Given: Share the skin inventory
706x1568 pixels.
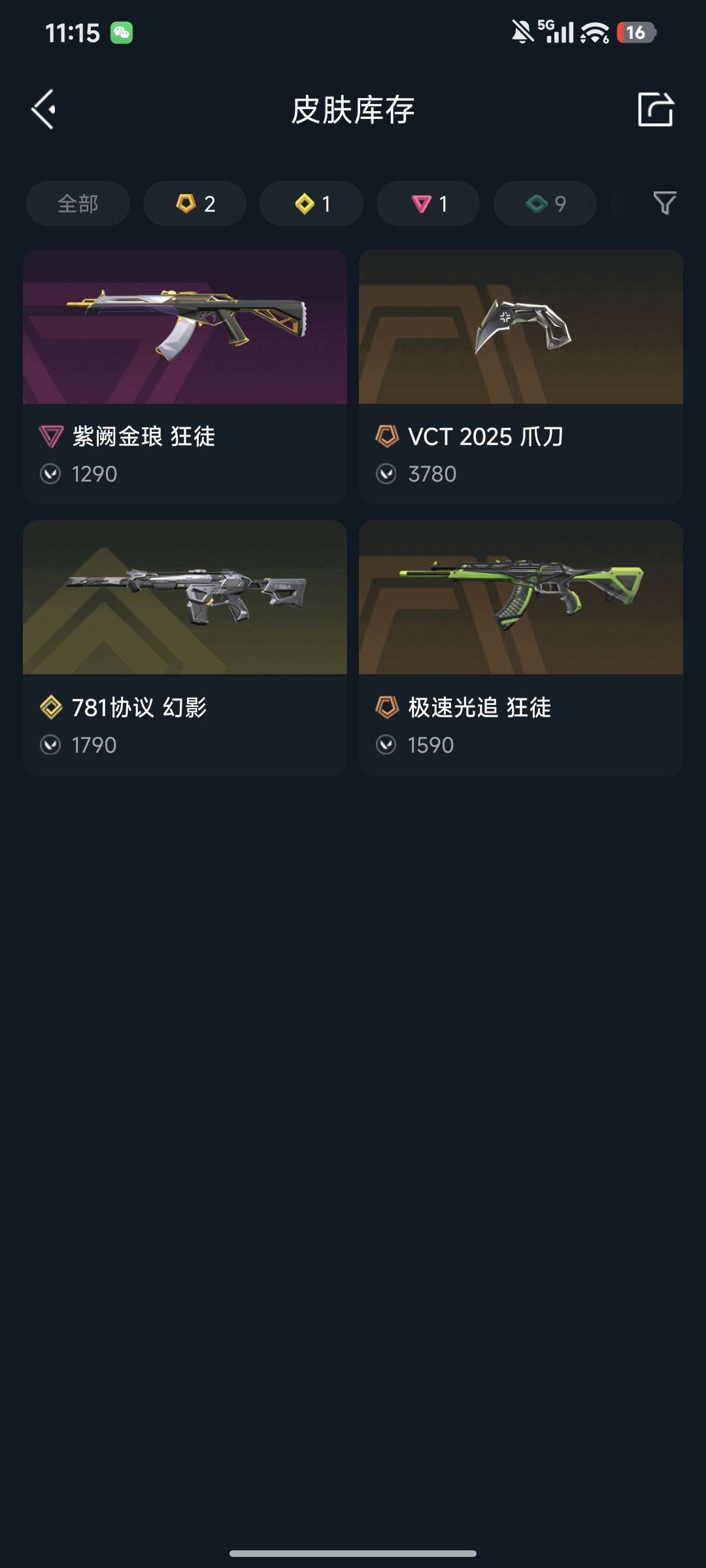Looking at the screenshot, I should 655,109.
